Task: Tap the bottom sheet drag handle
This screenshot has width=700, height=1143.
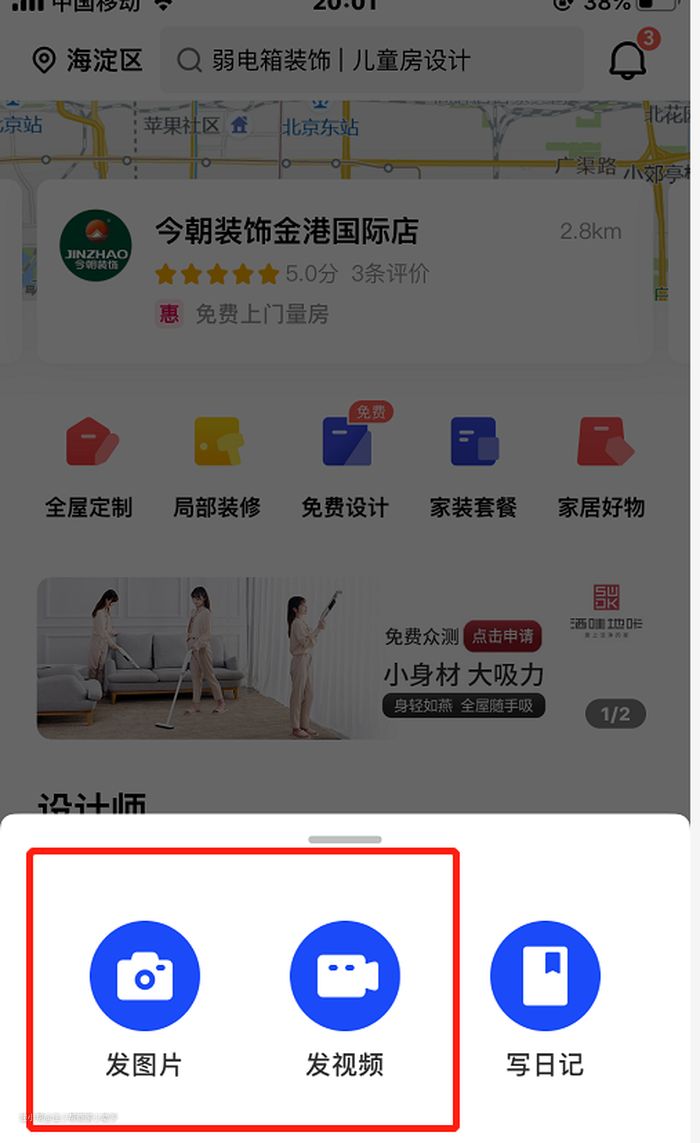Action: click(x=345, y=839)
